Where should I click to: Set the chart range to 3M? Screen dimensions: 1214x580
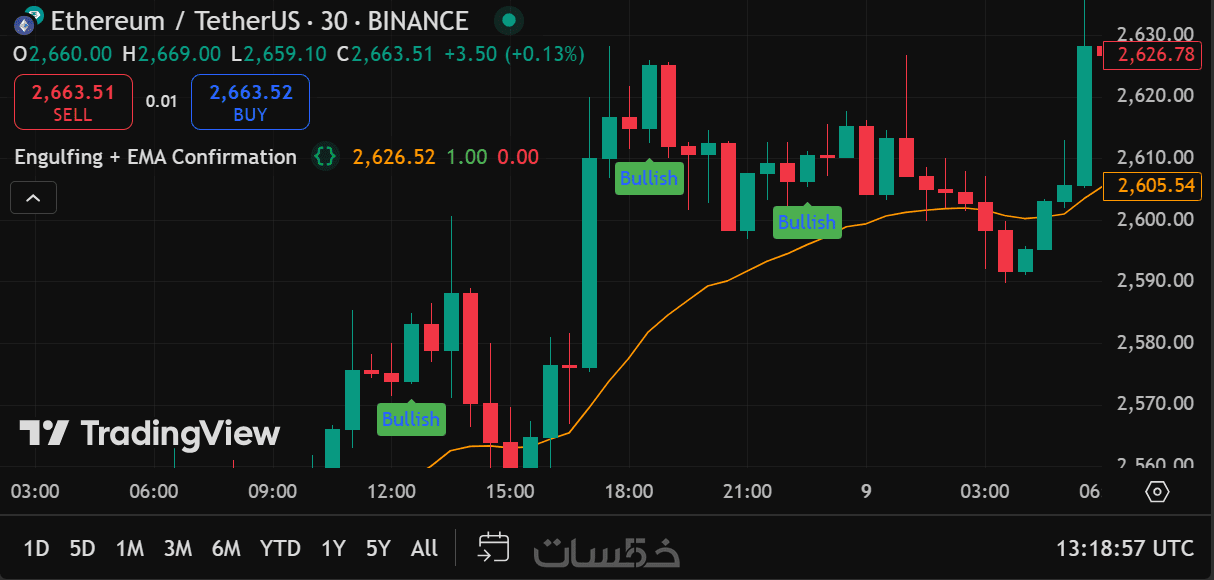click(177, 548)
